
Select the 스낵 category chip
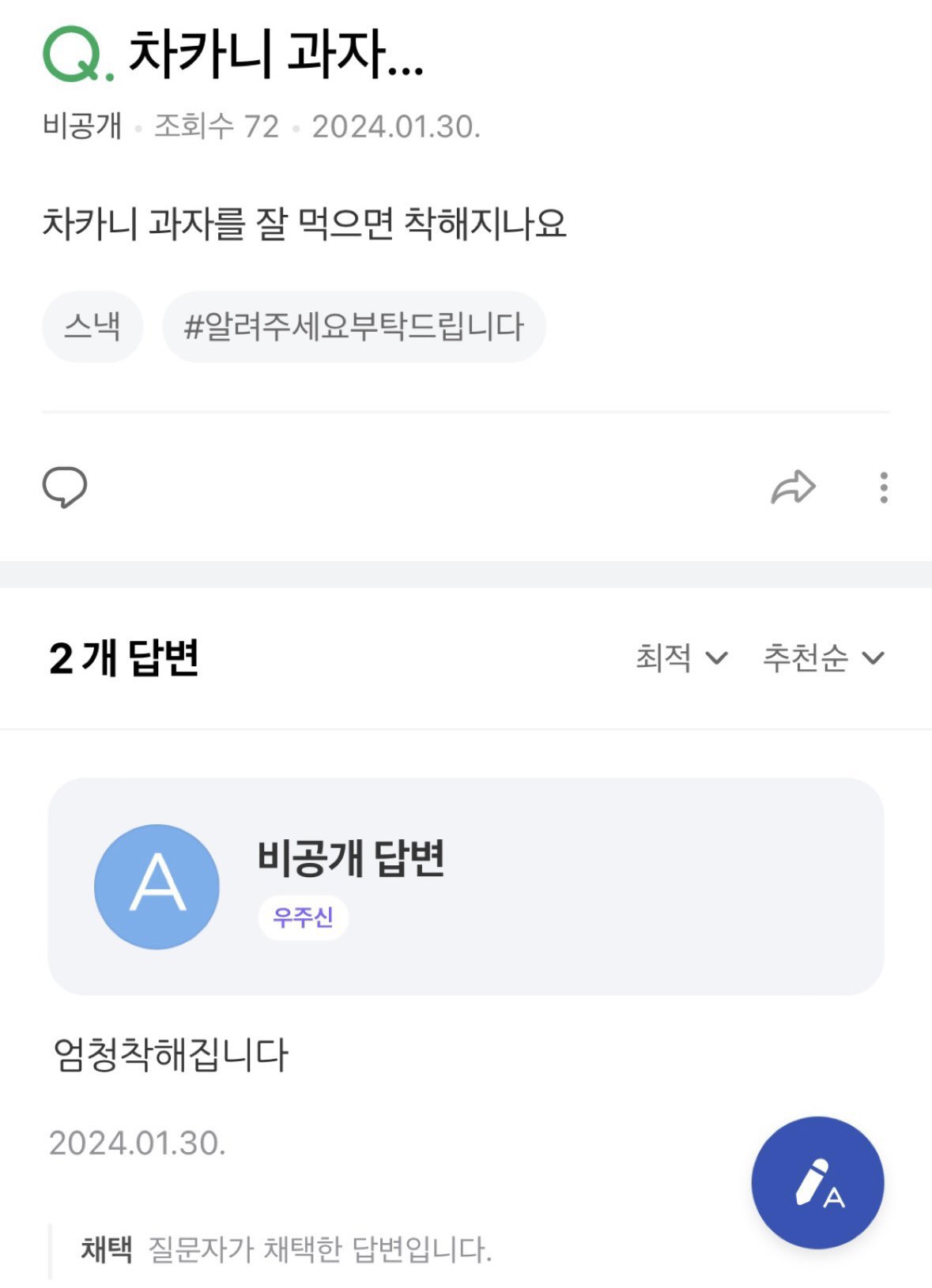pos(92,326)
